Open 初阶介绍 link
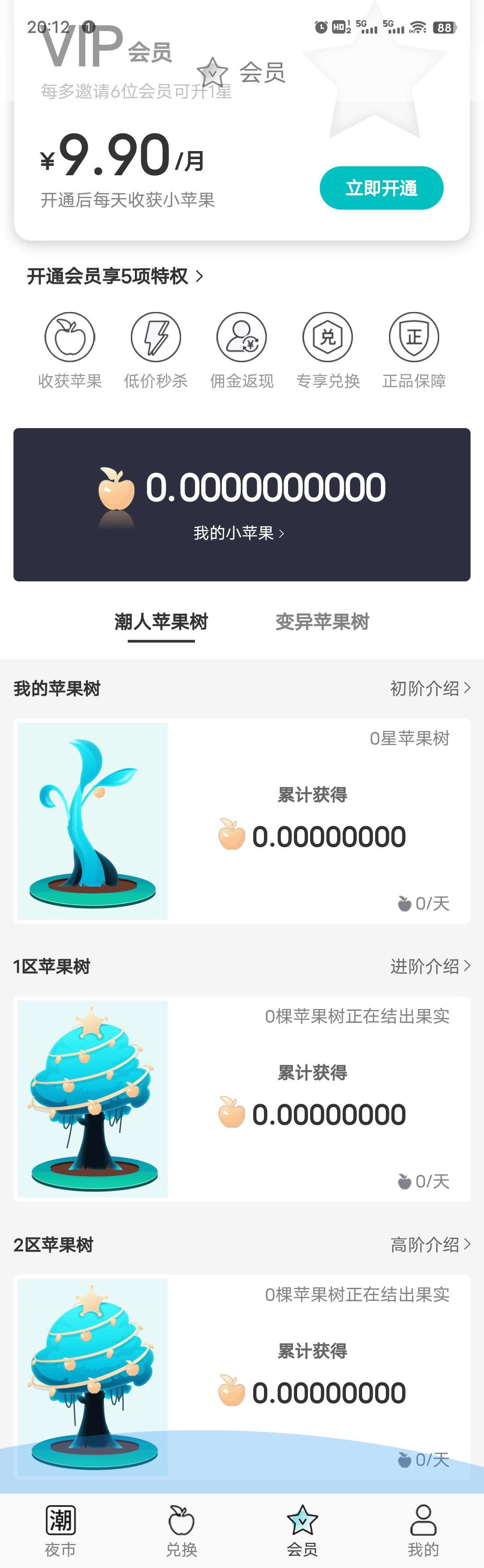The height and width of the screenshot is (1568, 484). point(430,689)
